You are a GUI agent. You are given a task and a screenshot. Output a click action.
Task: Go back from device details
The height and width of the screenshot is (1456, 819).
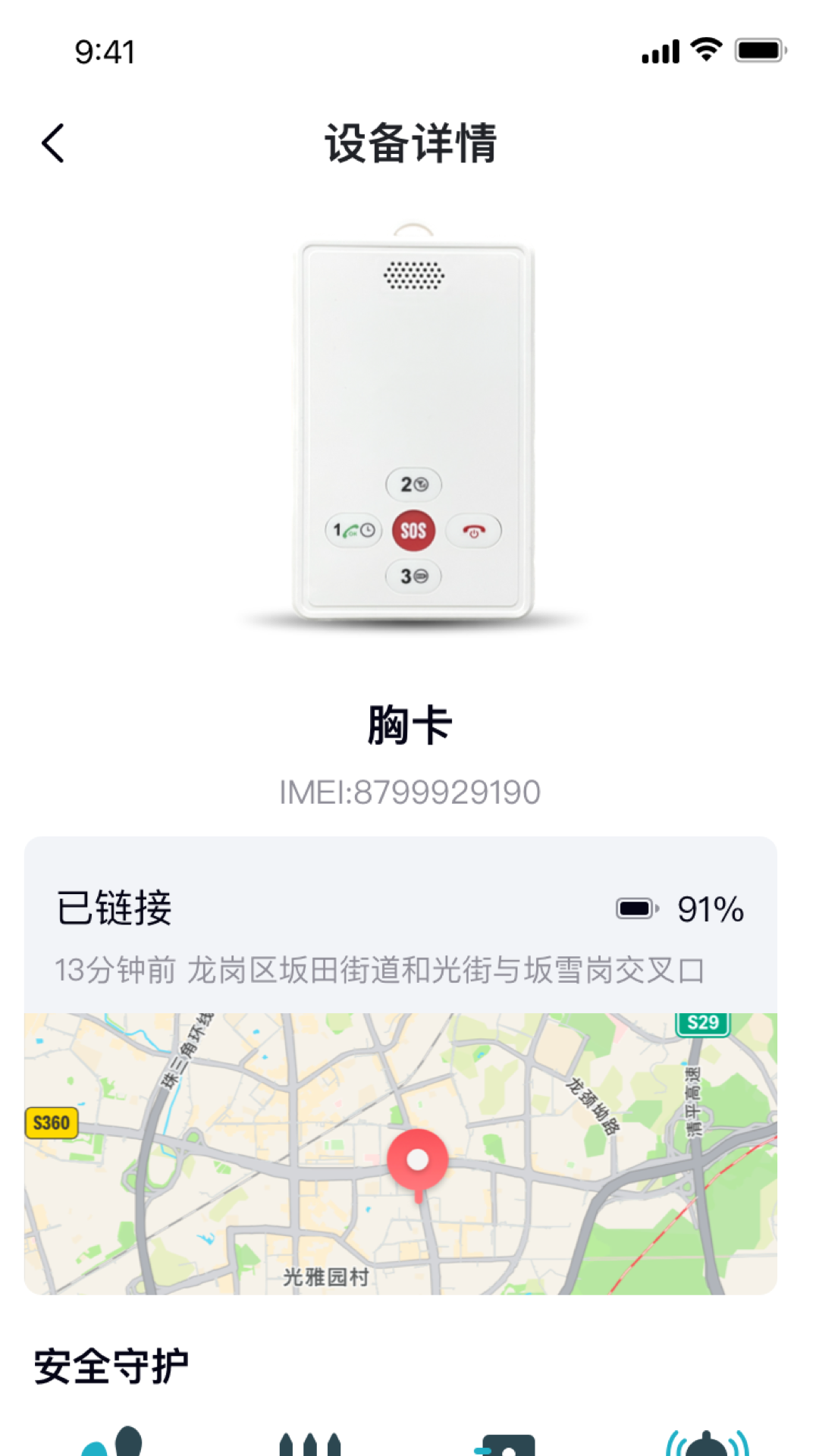[x=53, y=144]
